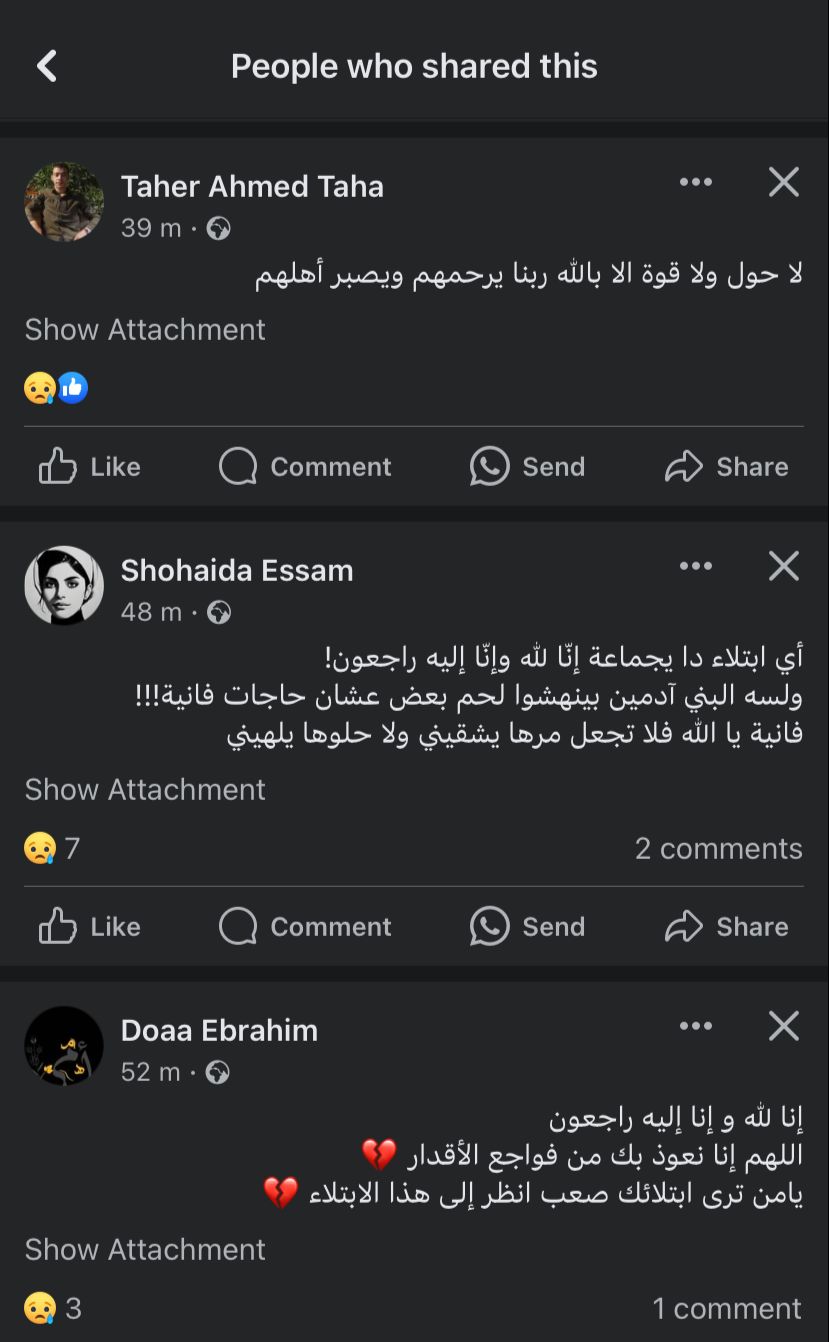Image resolution: width=829 pixels, height=1342 pixels.
Task: Hide Shohaida Essam's post with the X
Action: click(783, 566)
